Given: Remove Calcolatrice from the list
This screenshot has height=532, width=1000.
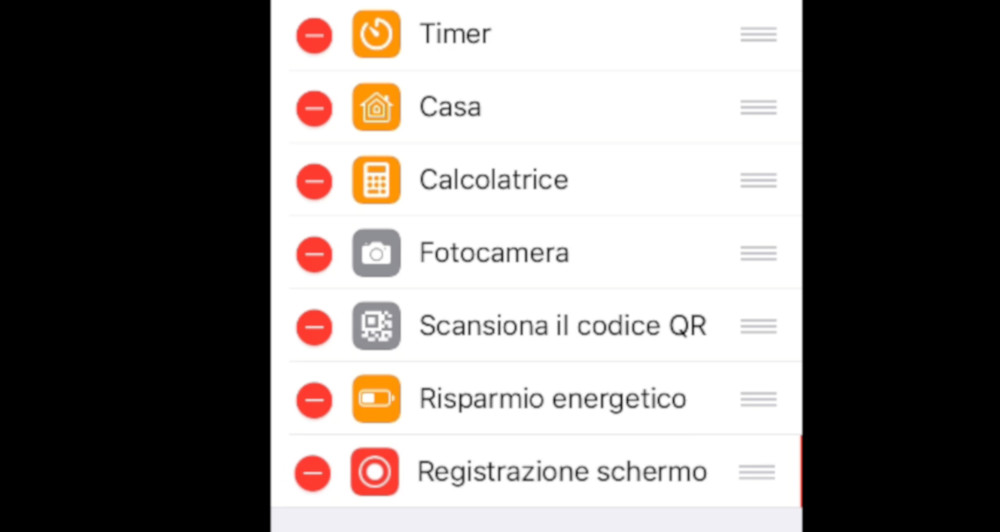Looking at the screenshot, I should point(314,181).
